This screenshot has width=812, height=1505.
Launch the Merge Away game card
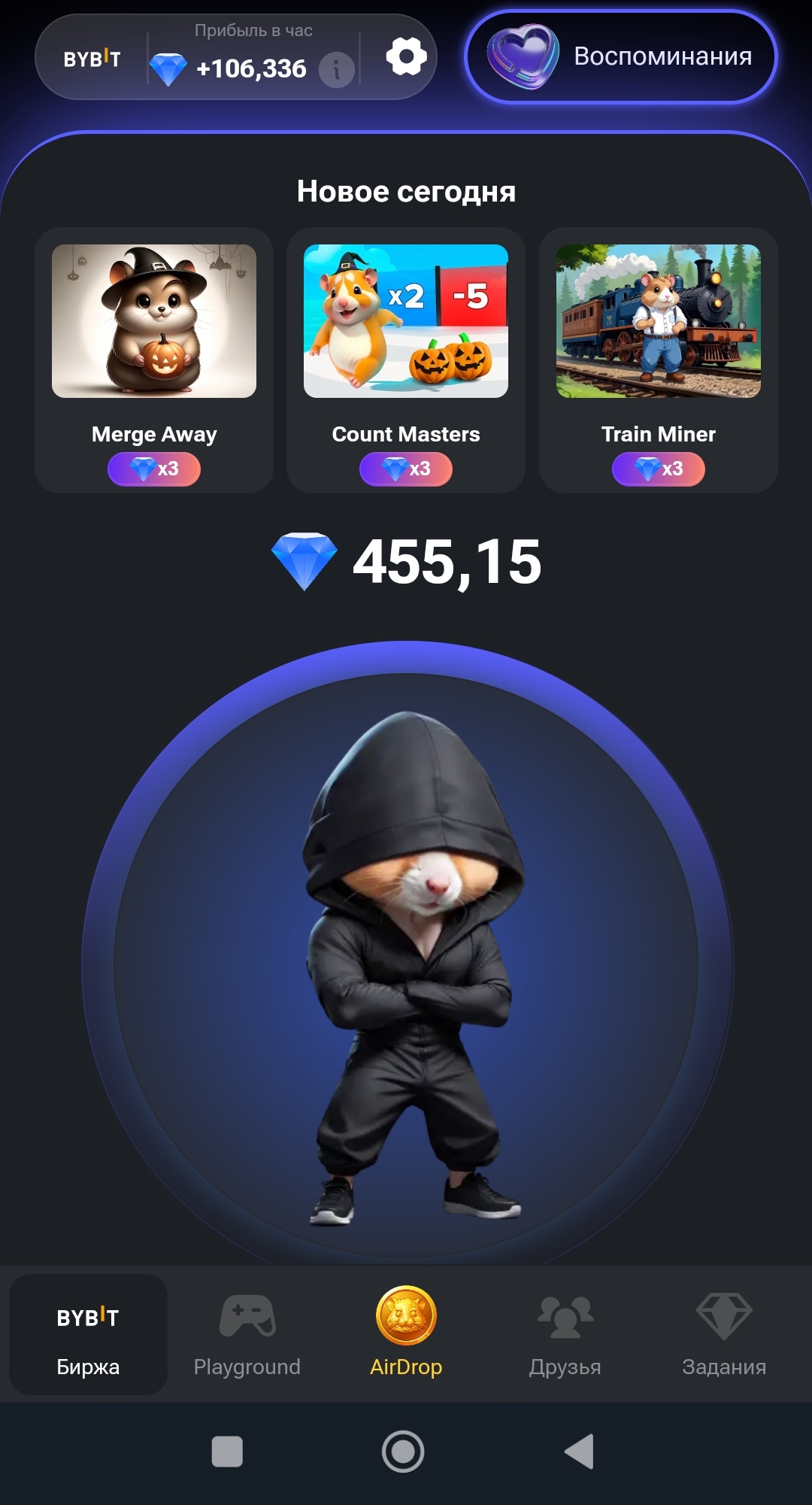pos(154,360)
